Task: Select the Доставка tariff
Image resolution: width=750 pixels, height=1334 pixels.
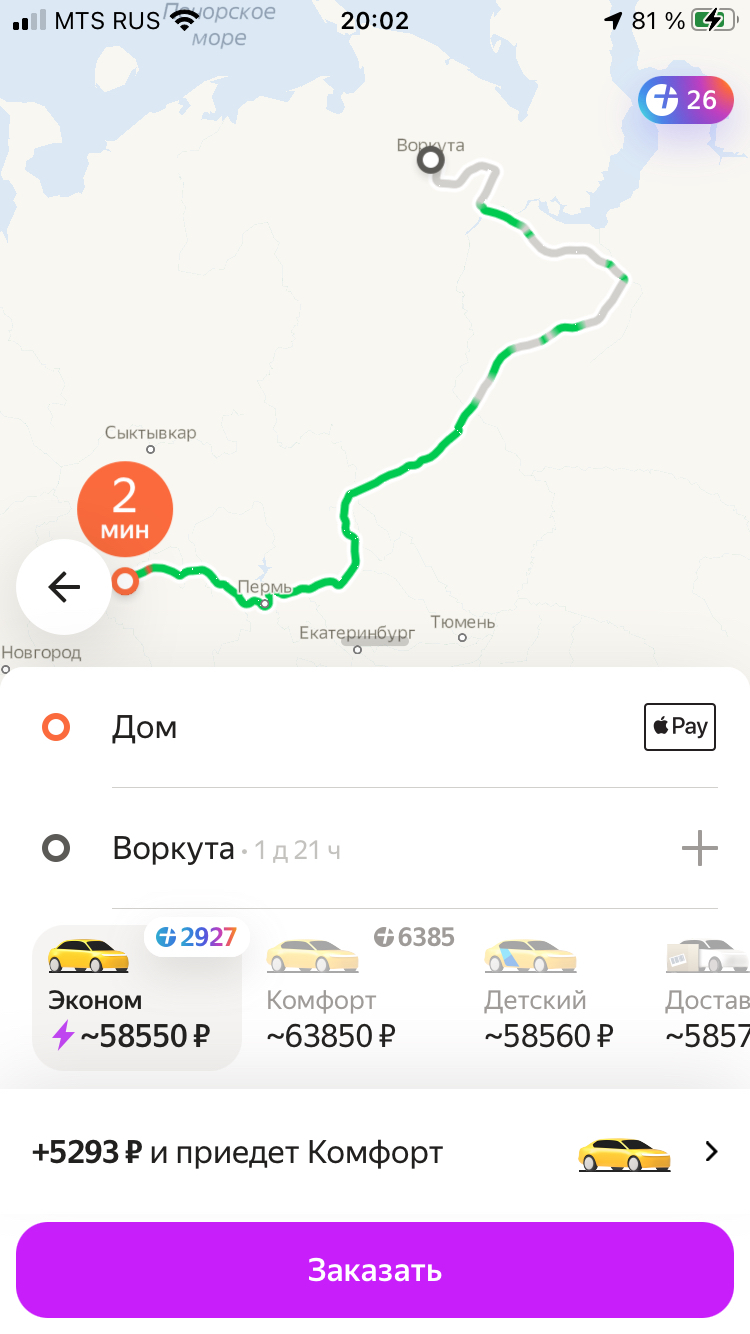Action: coord(710,998)
